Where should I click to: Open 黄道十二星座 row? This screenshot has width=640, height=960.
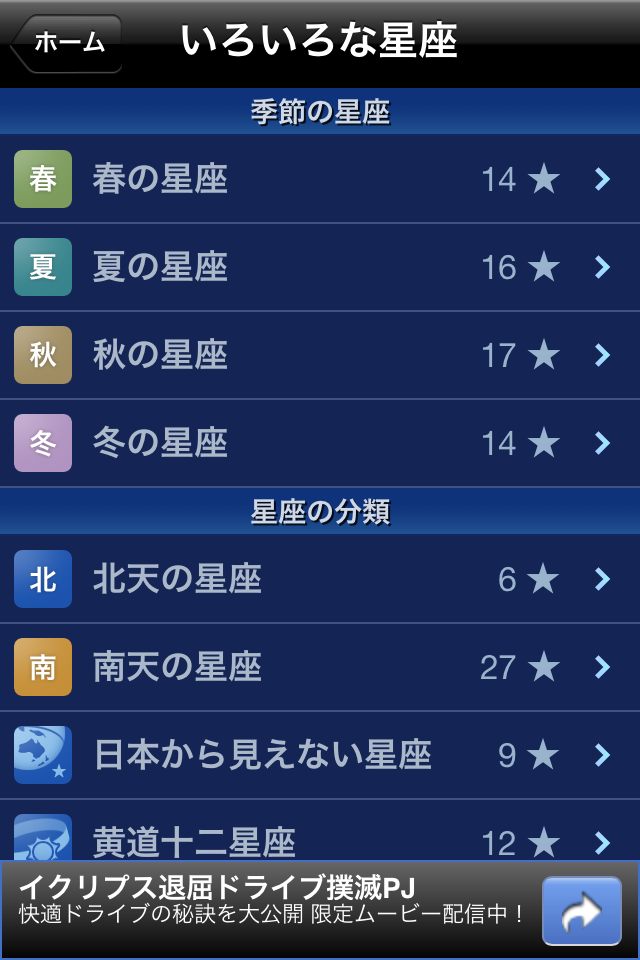pos(320,830)
